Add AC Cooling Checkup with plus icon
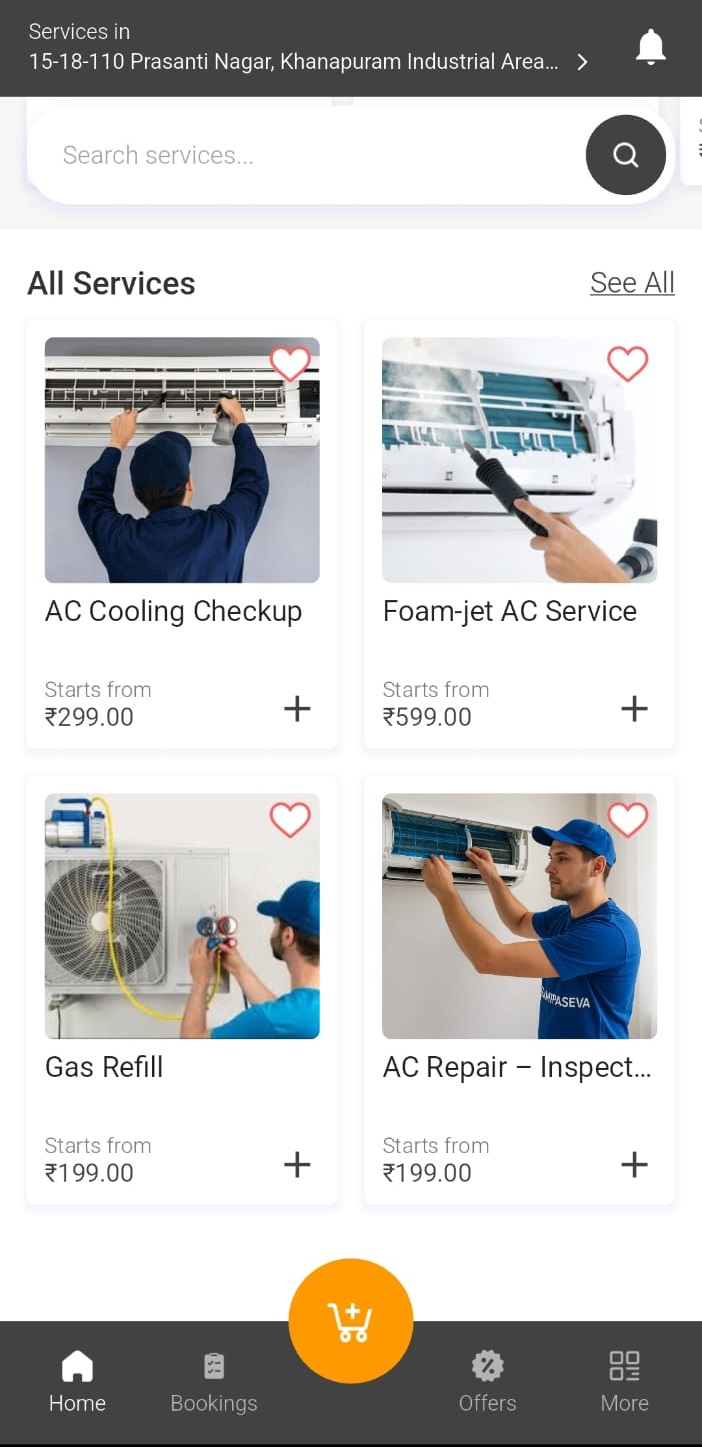Image resolution: width=702 pixels, height=1447 pixels. click(x=297, y=709)
